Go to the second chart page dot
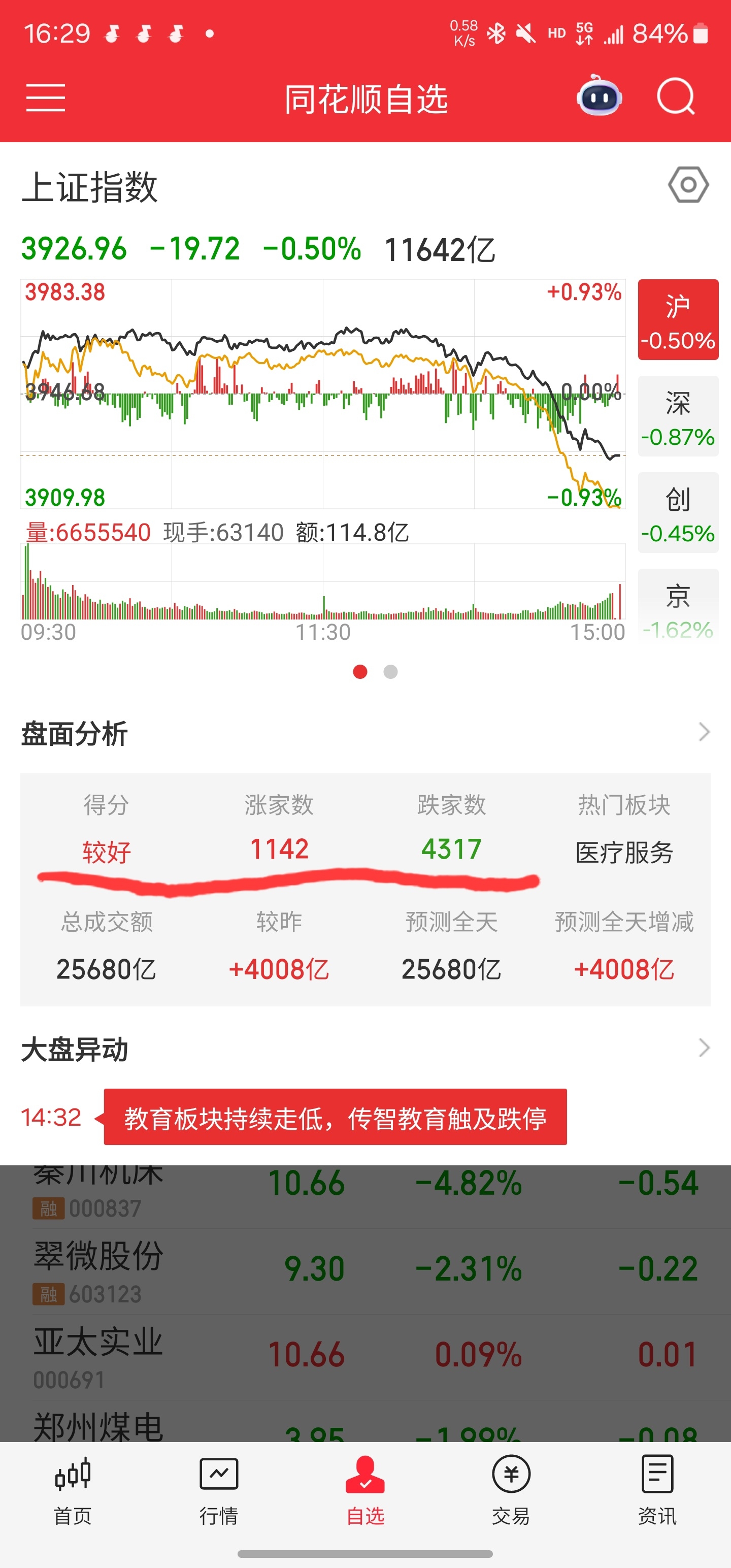 pyautogui.click(x=391, y=671)
